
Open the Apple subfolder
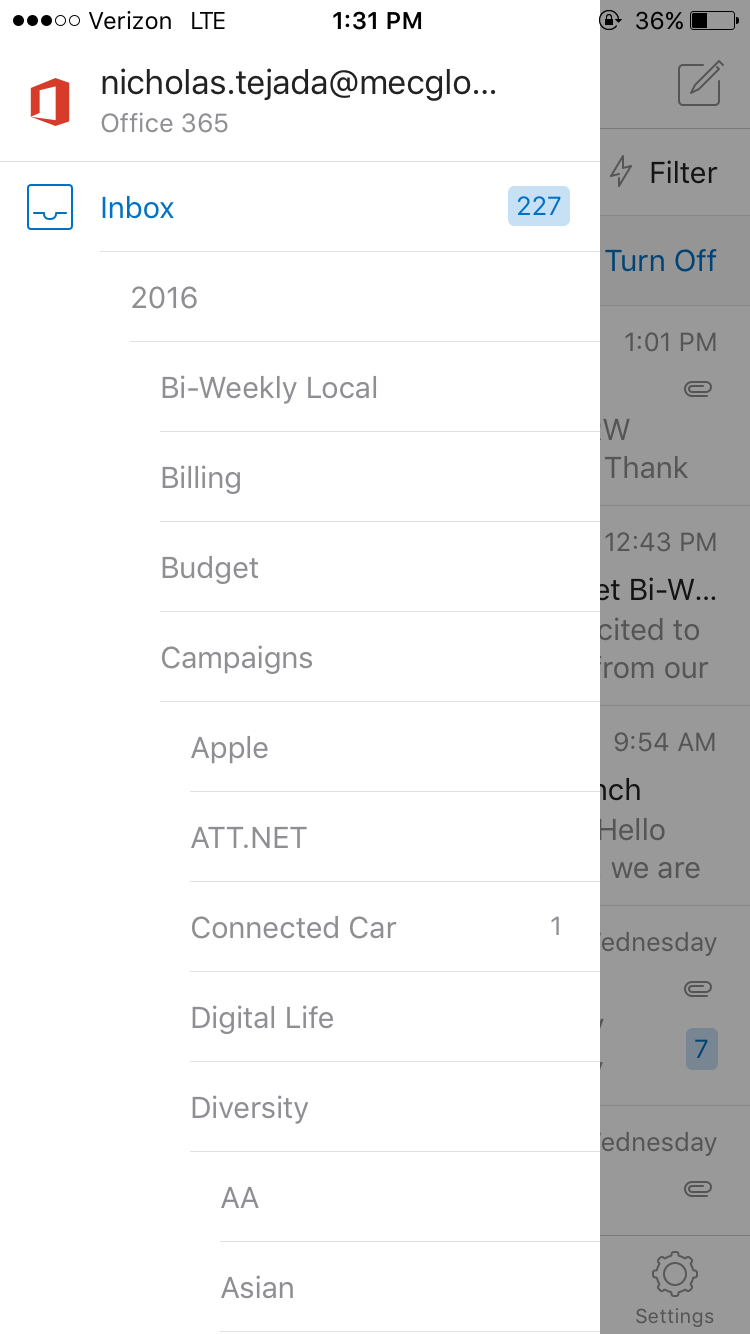point(230,748)
